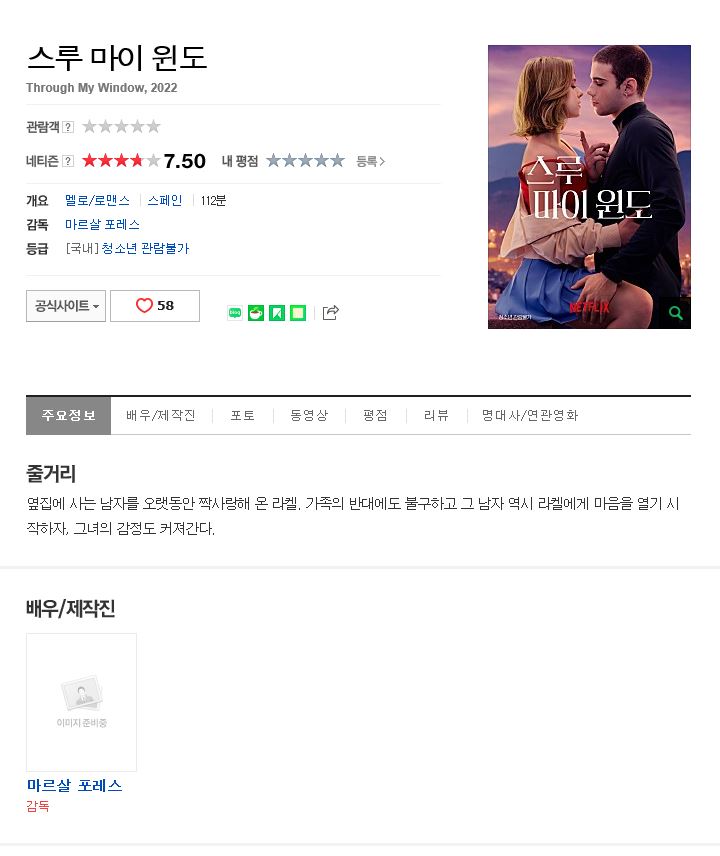The image size is (720, 856).
Task: Enlarge the movie poster
Action: [x=676, y=313]
